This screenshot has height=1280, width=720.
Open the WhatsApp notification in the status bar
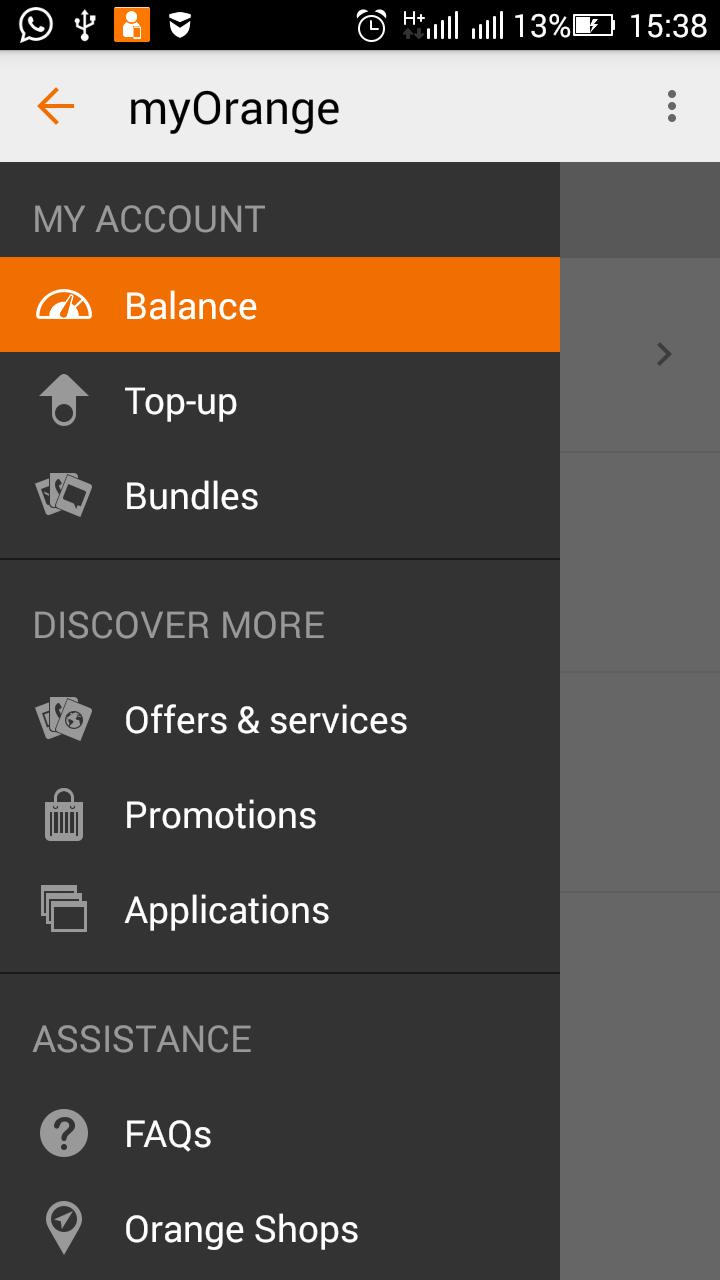(x=33, y=24)
